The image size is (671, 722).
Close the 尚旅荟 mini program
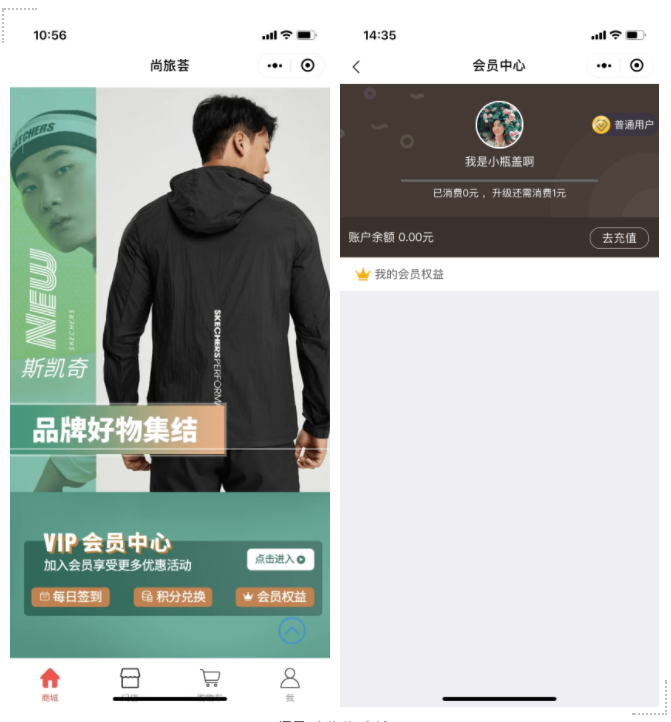(x=307, y=65)
